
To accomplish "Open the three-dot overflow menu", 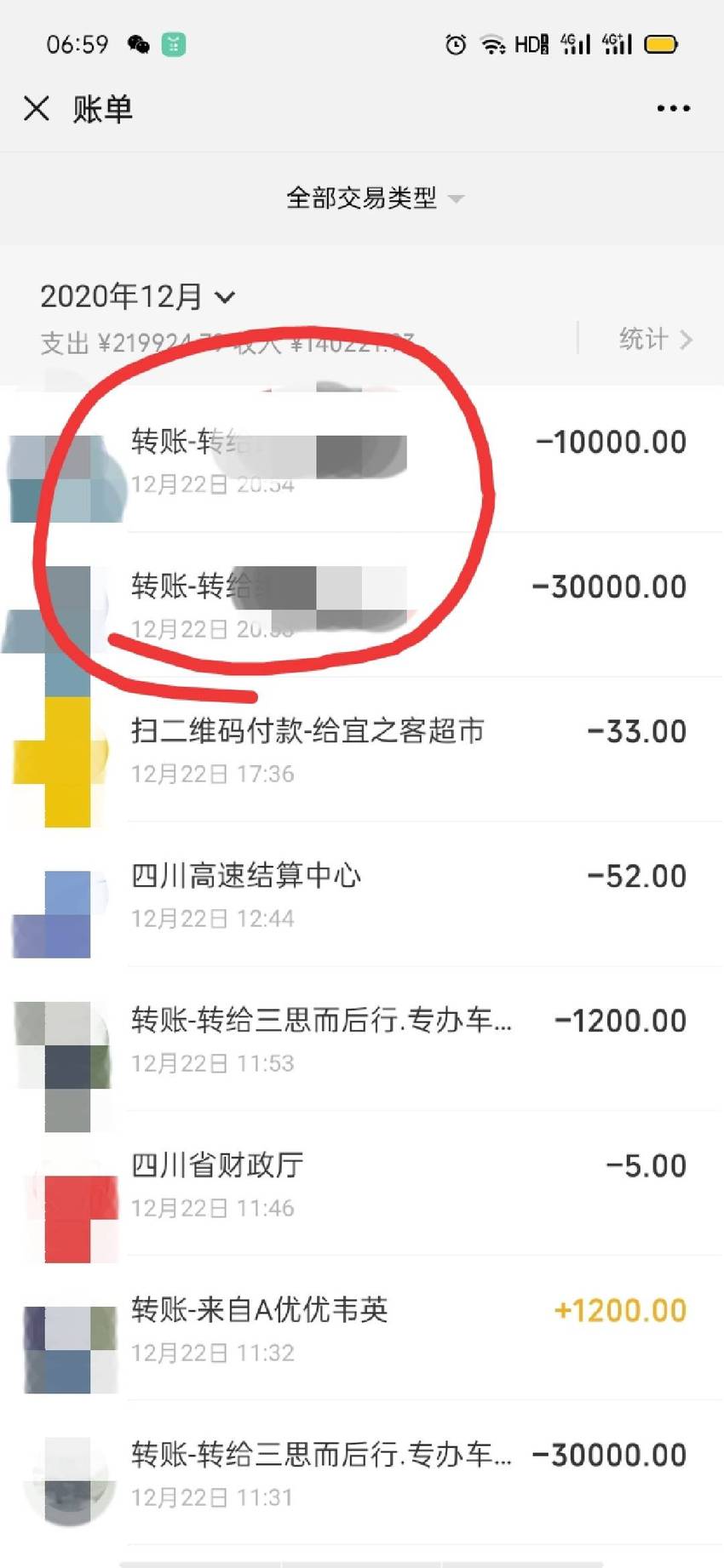I will (673, 108).
